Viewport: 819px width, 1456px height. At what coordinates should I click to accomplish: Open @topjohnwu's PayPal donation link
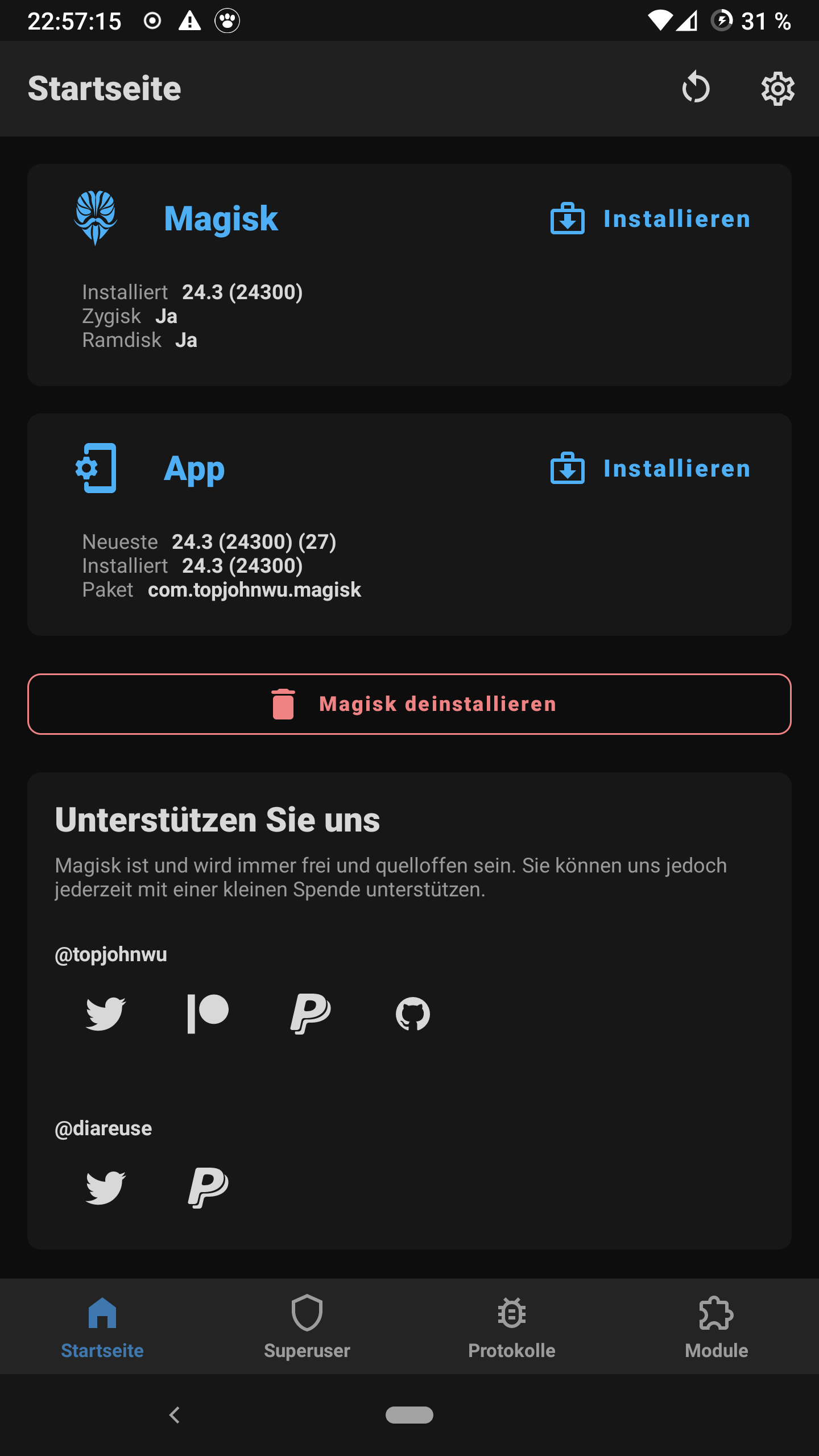coord(311,1013)
